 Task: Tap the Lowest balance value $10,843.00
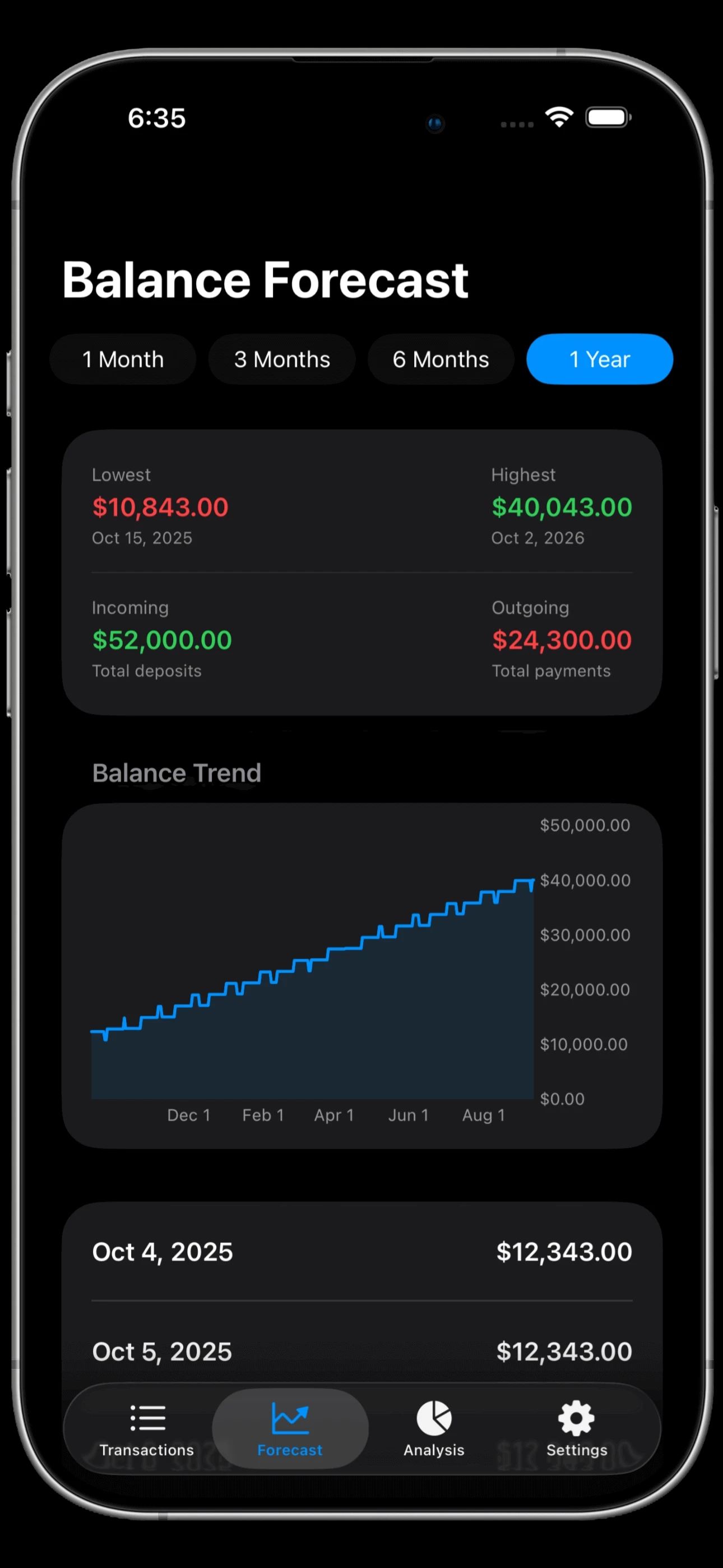160,507
